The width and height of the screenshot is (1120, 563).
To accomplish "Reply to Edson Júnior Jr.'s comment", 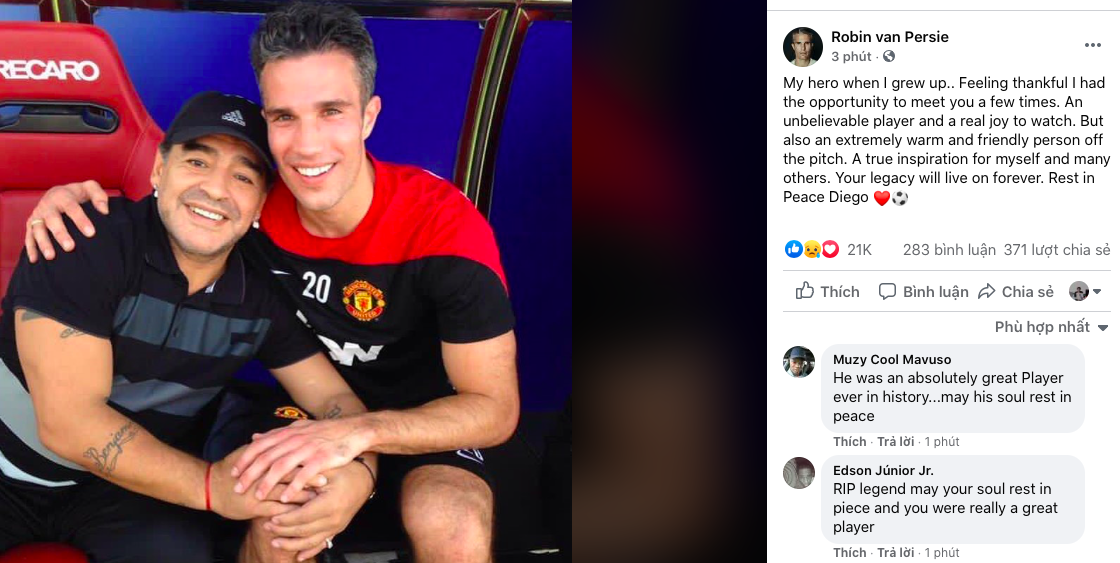I will [x=896, y=552].
